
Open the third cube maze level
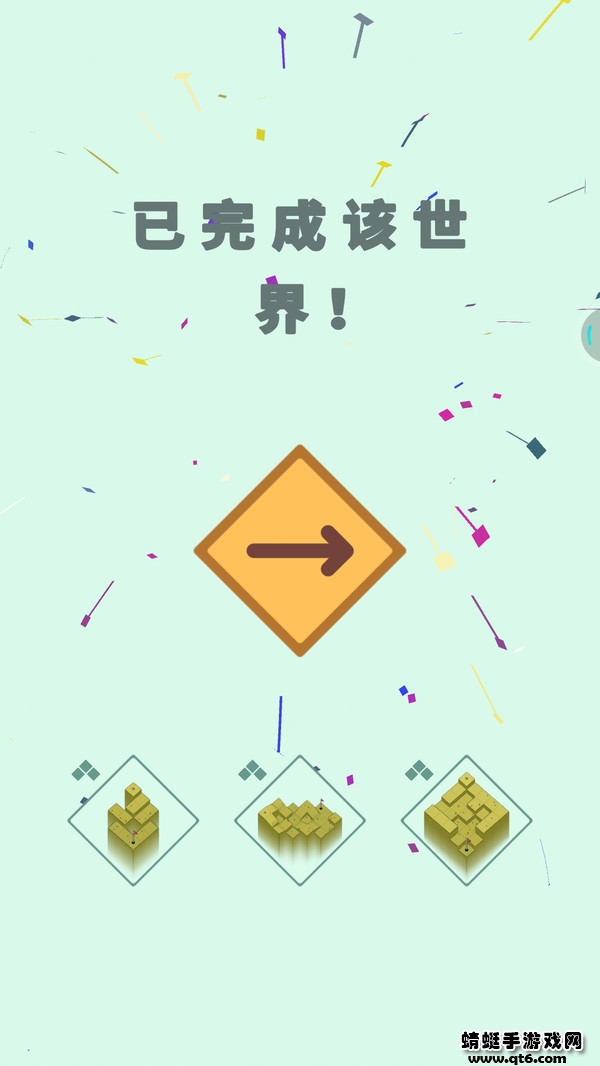click(466, 821)
